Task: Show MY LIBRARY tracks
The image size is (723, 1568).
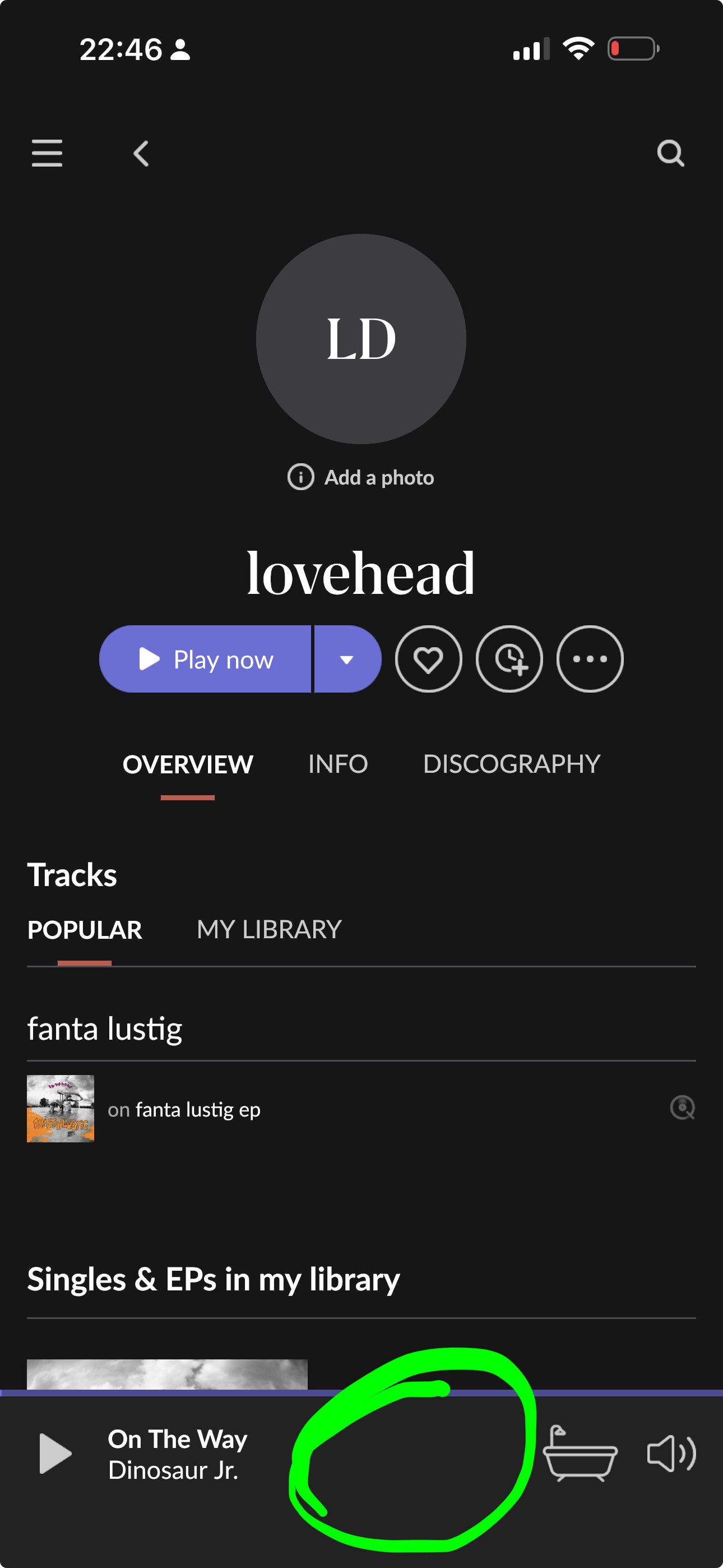Action: (x=269, y=929)
